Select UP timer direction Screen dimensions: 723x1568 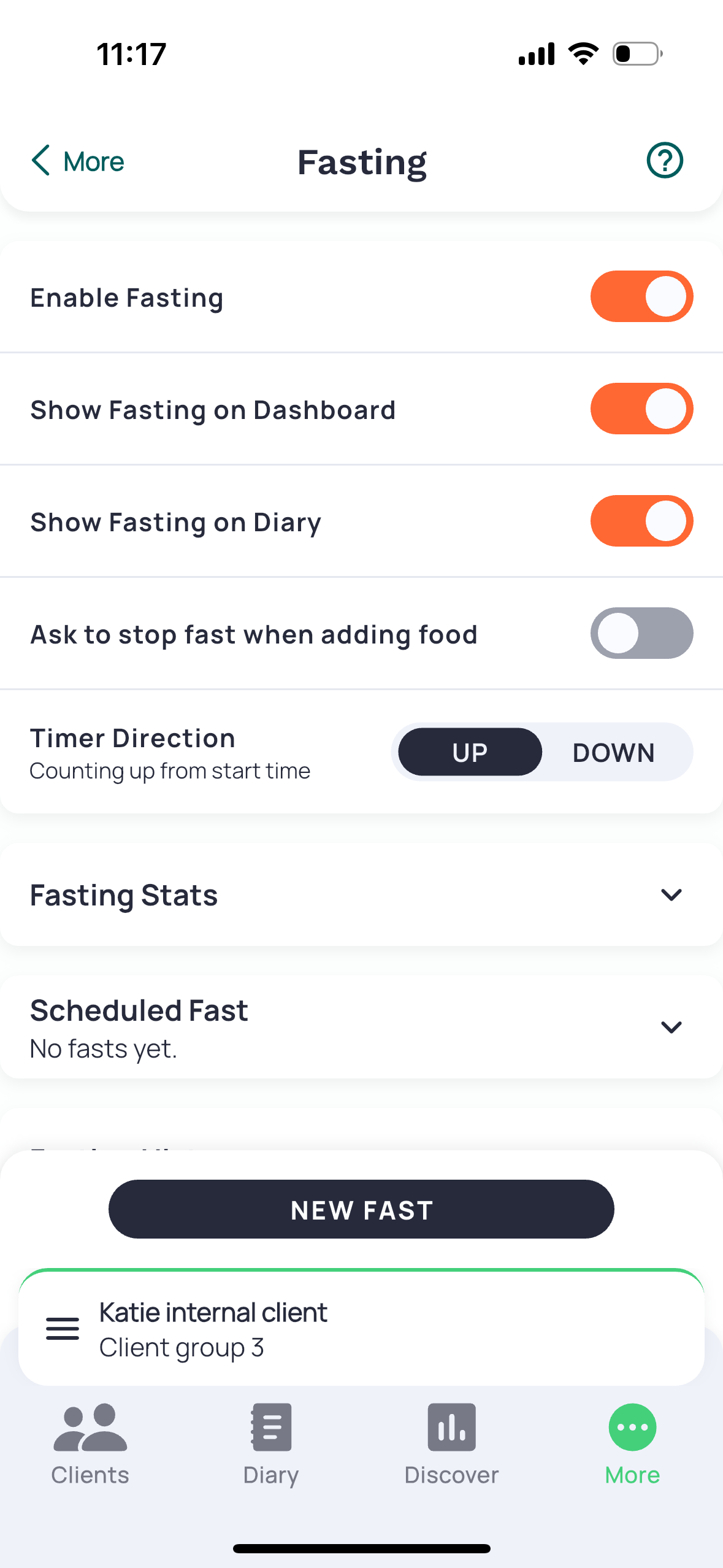(x=470, y=753)
